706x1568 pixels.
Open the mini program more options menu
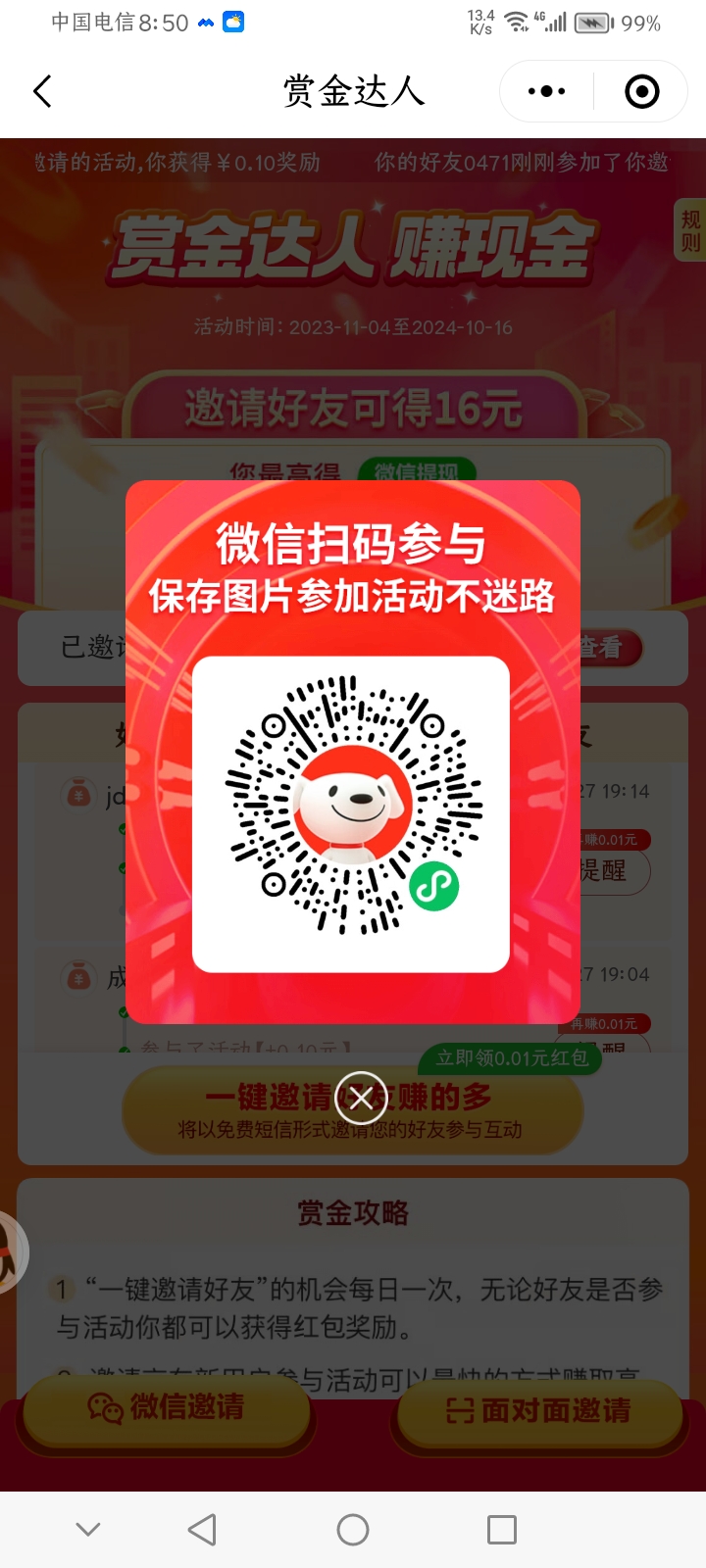point(546,92)
